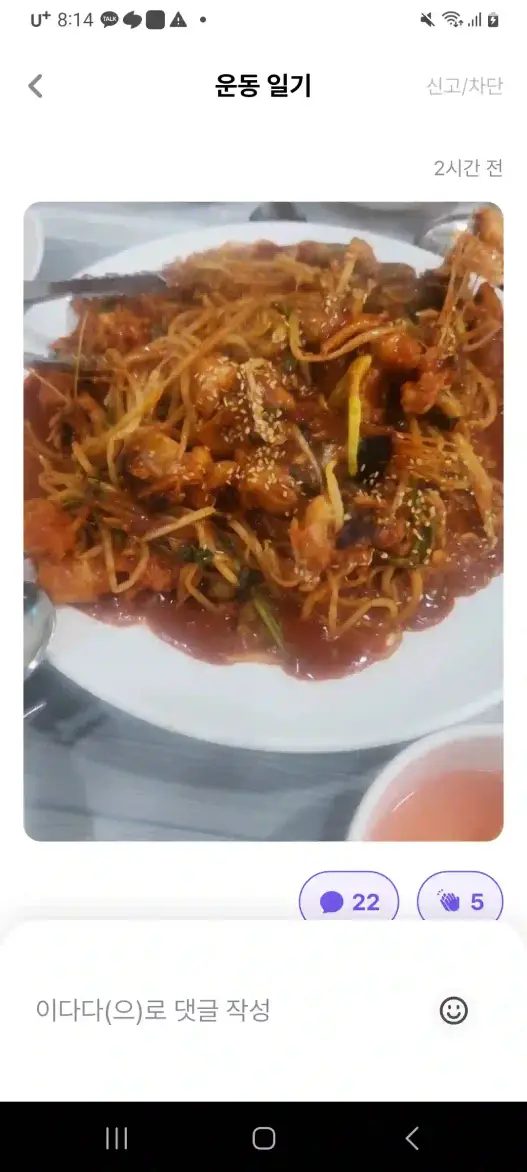The height and width of the screenshot is (1172, 527).
Task: Go back using the top-left arrow
Action: coord(35,87)
